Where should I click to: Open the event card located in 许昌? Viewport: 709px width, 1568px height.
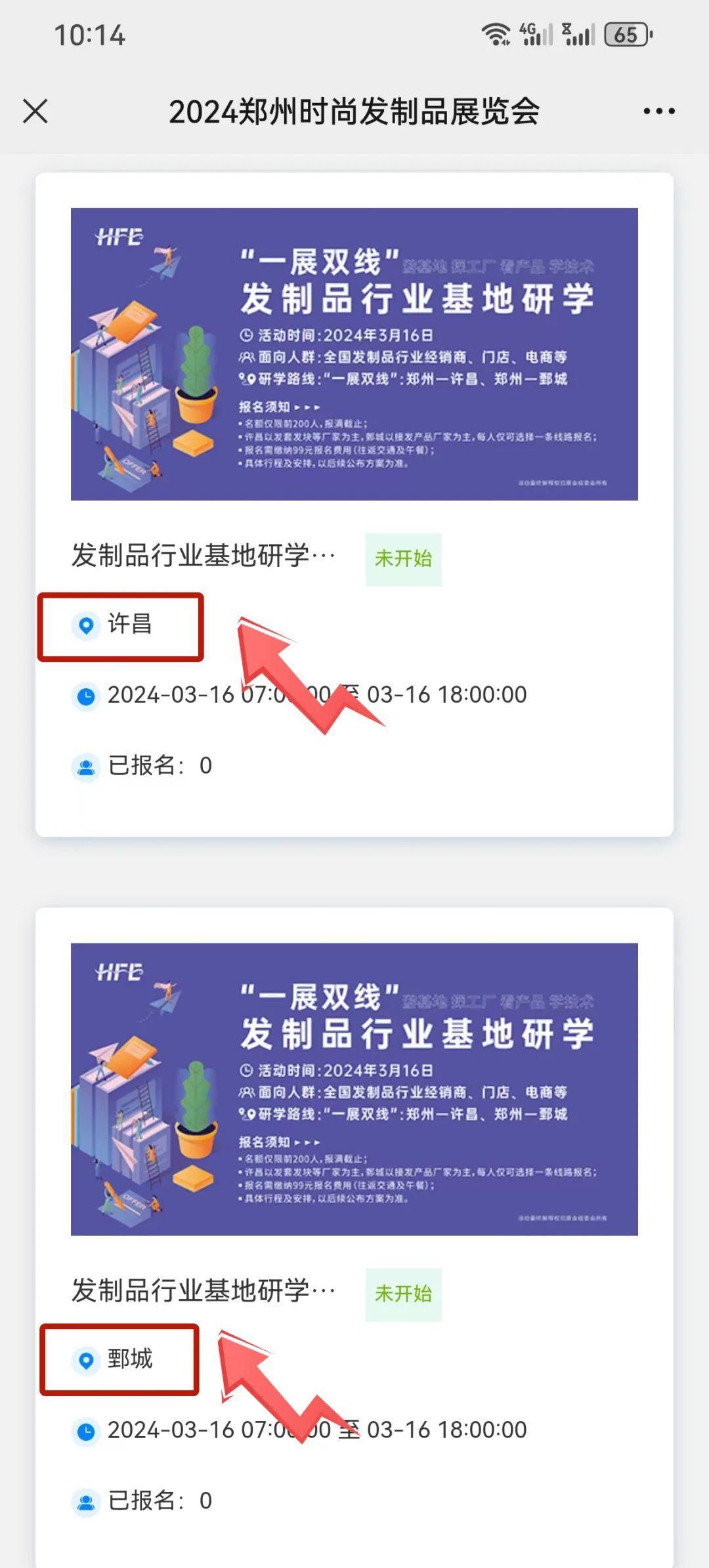(x=354, y=504)
